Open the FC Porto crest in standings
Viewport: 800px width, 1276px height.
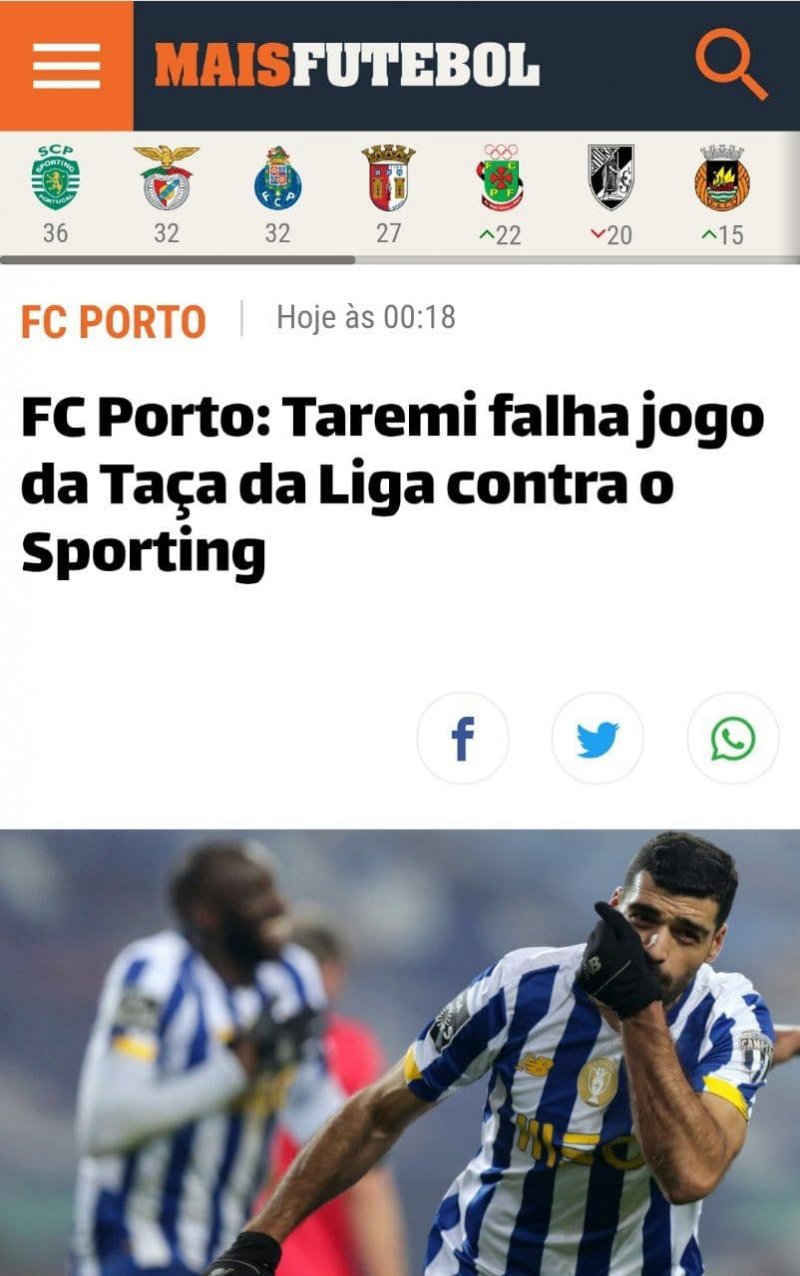277,180
